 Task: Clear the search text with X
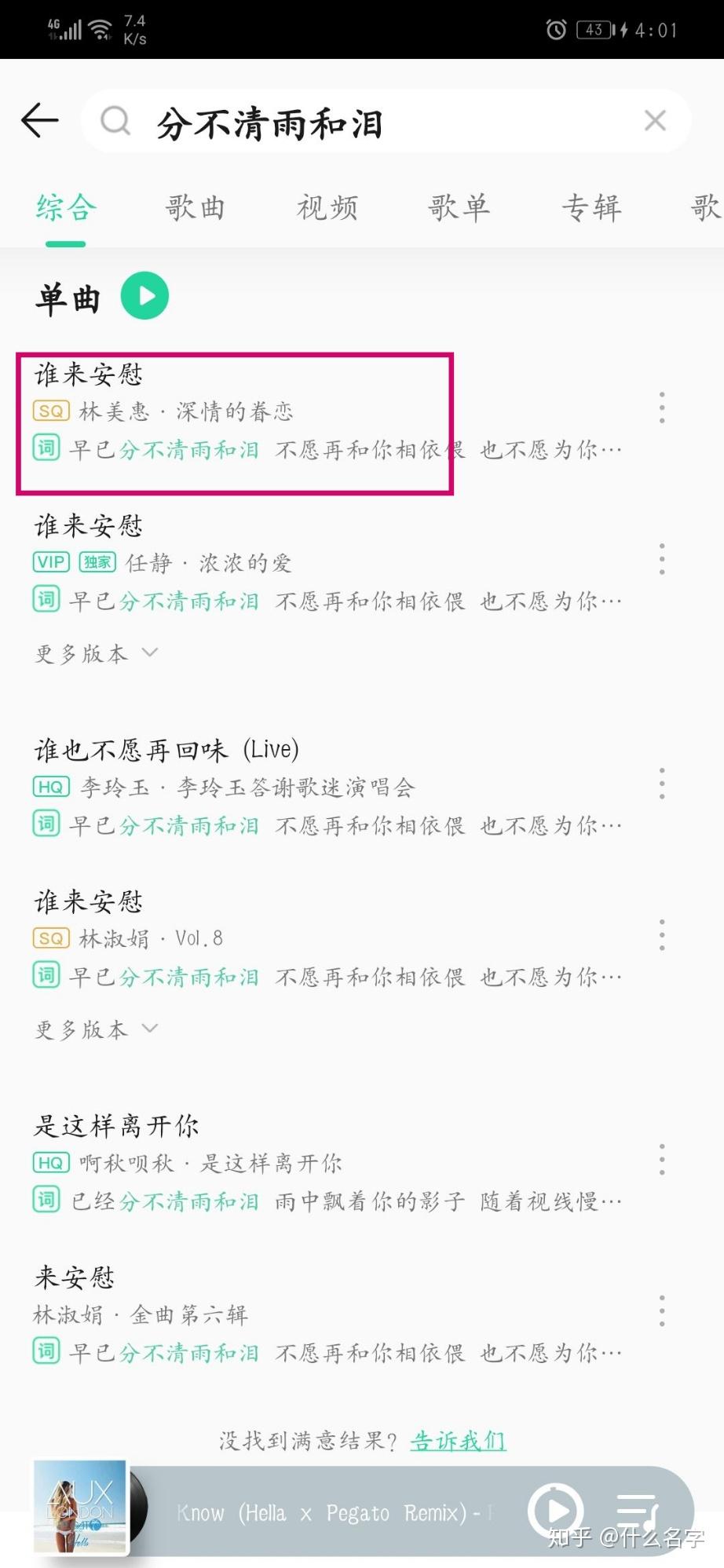click(655, 121)
